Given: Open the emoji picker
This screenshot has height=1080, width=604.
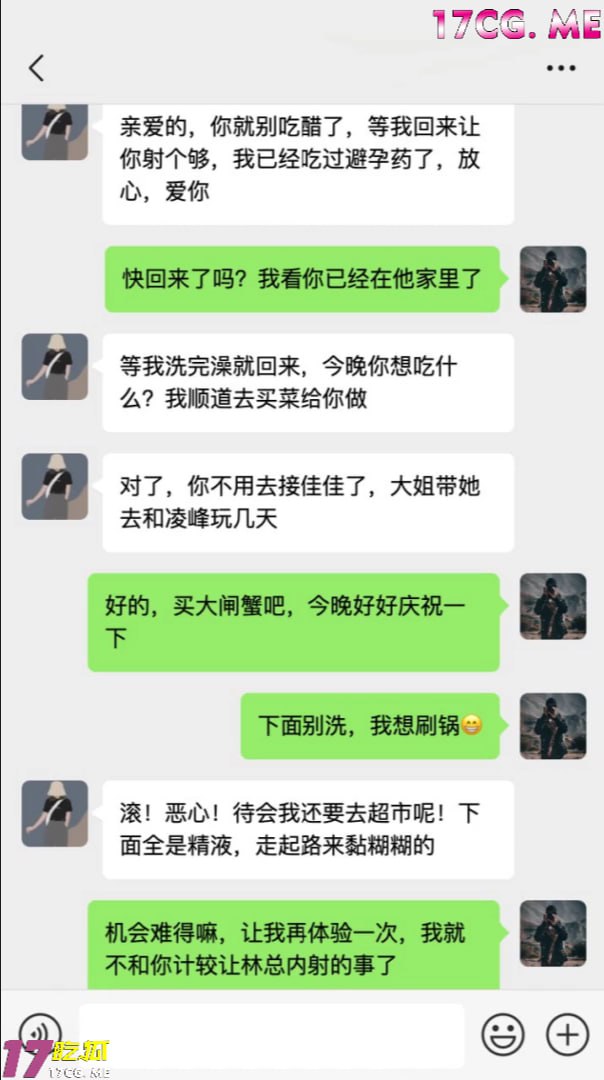Looking at the screenshot, I should 502,1034.
